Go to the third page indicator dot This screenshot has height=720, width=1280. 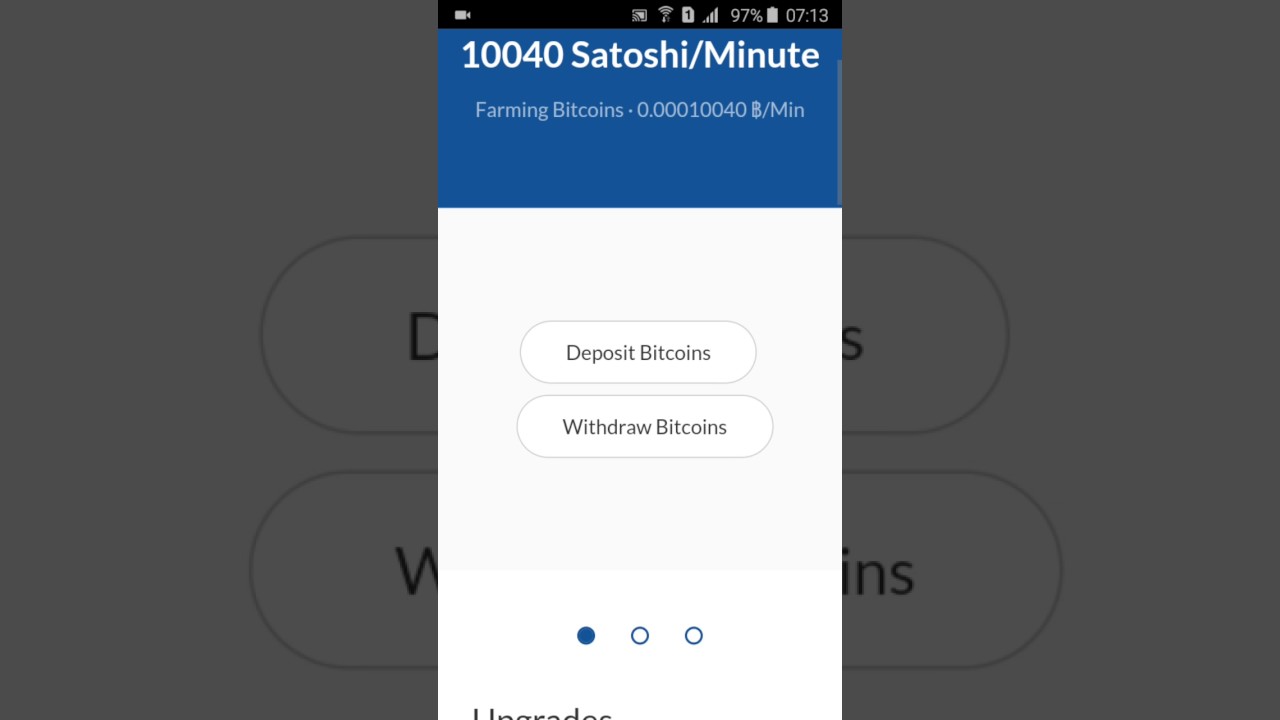694,636
